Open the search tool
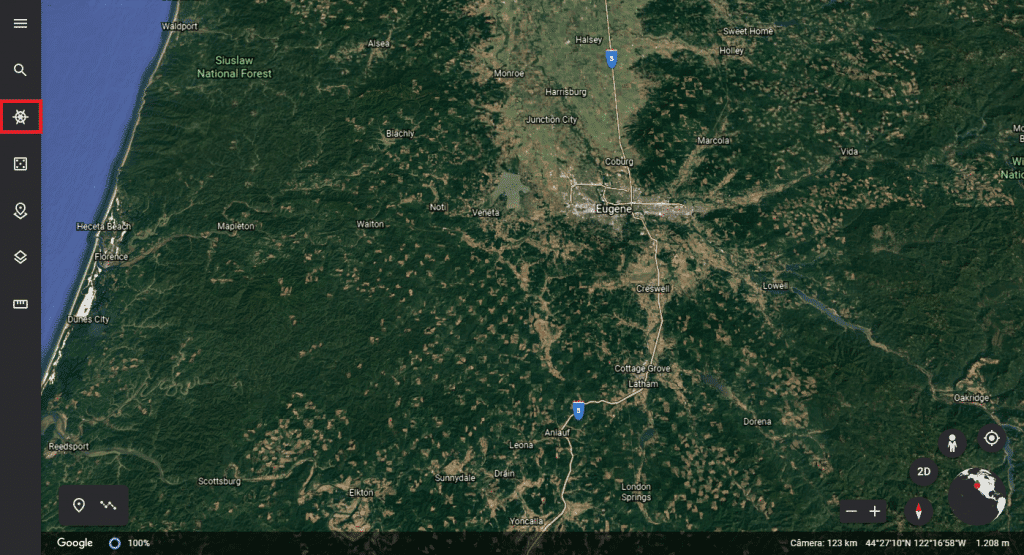Screen dimensions: 1024x555 point(20,70)
